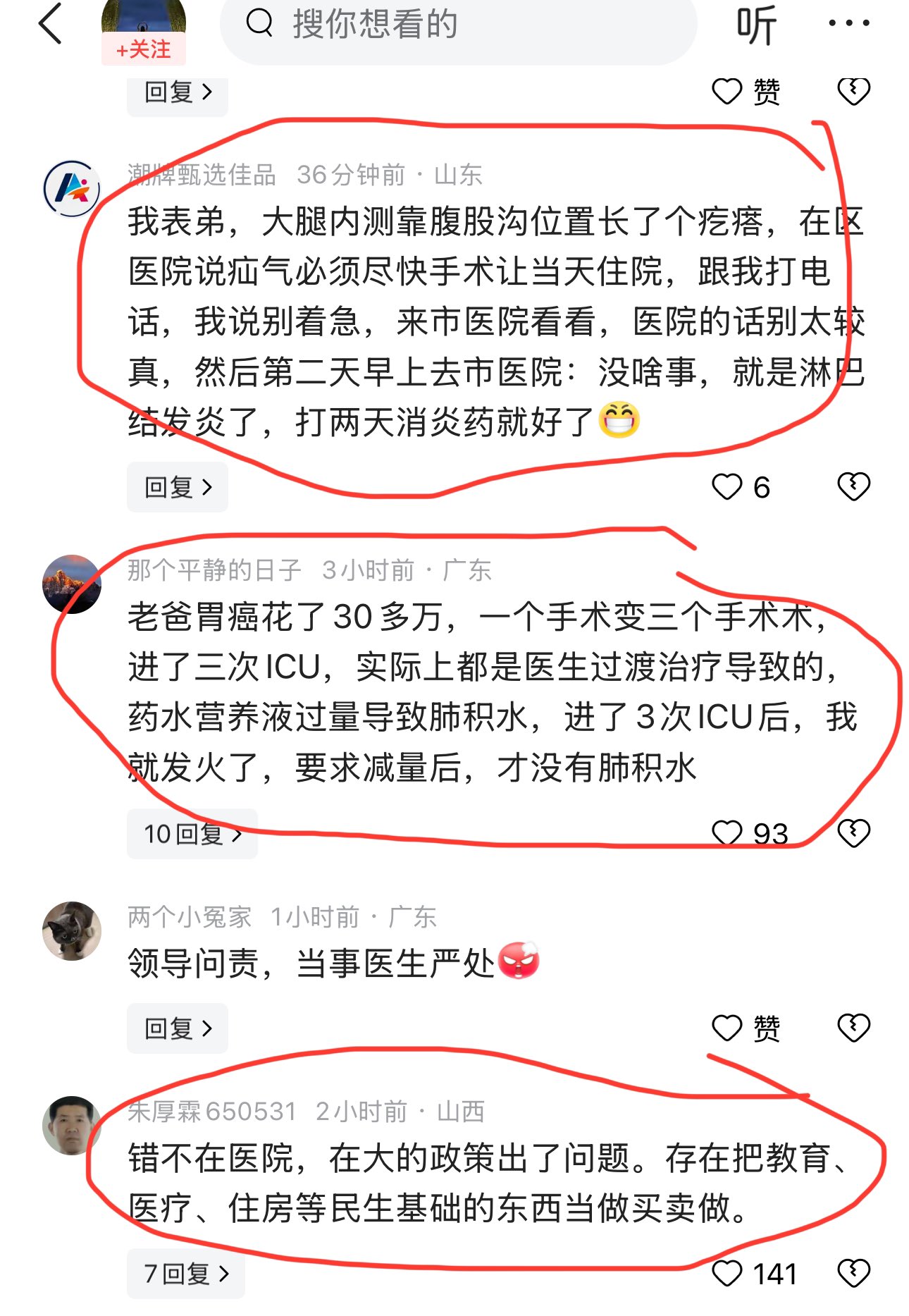Viewport: 909px width, 1316px height.
Task: Open 朱厚霖650531's avatar profile
Action: pos(72,1126)
